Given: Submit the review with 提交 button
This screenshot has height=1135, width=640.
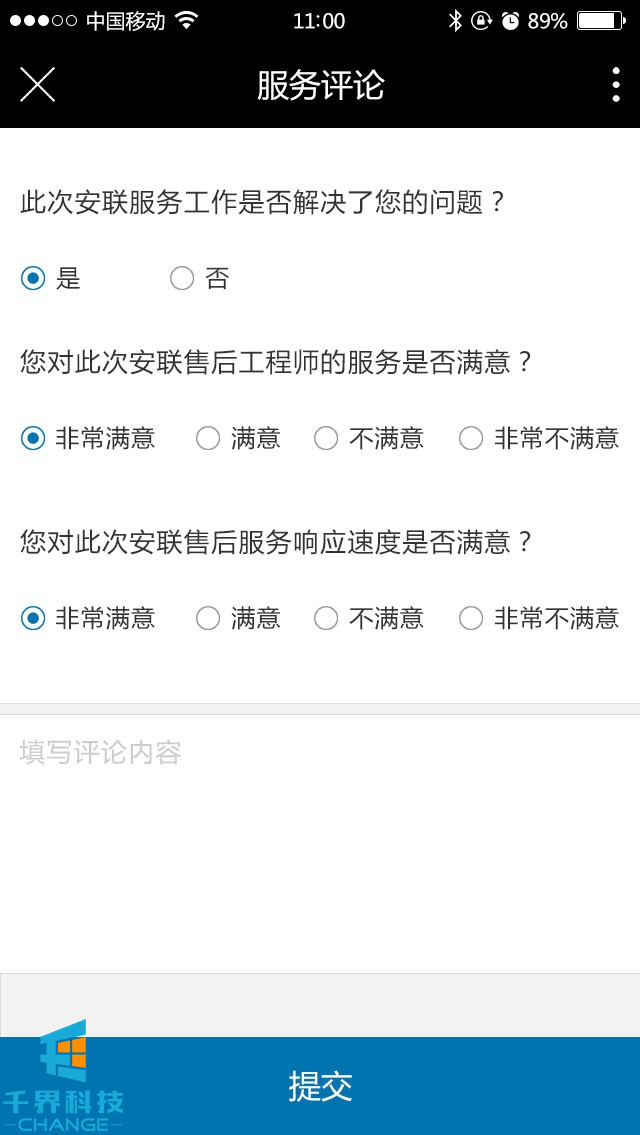Looking at the screenshot, I should [x=320, y=1086].
